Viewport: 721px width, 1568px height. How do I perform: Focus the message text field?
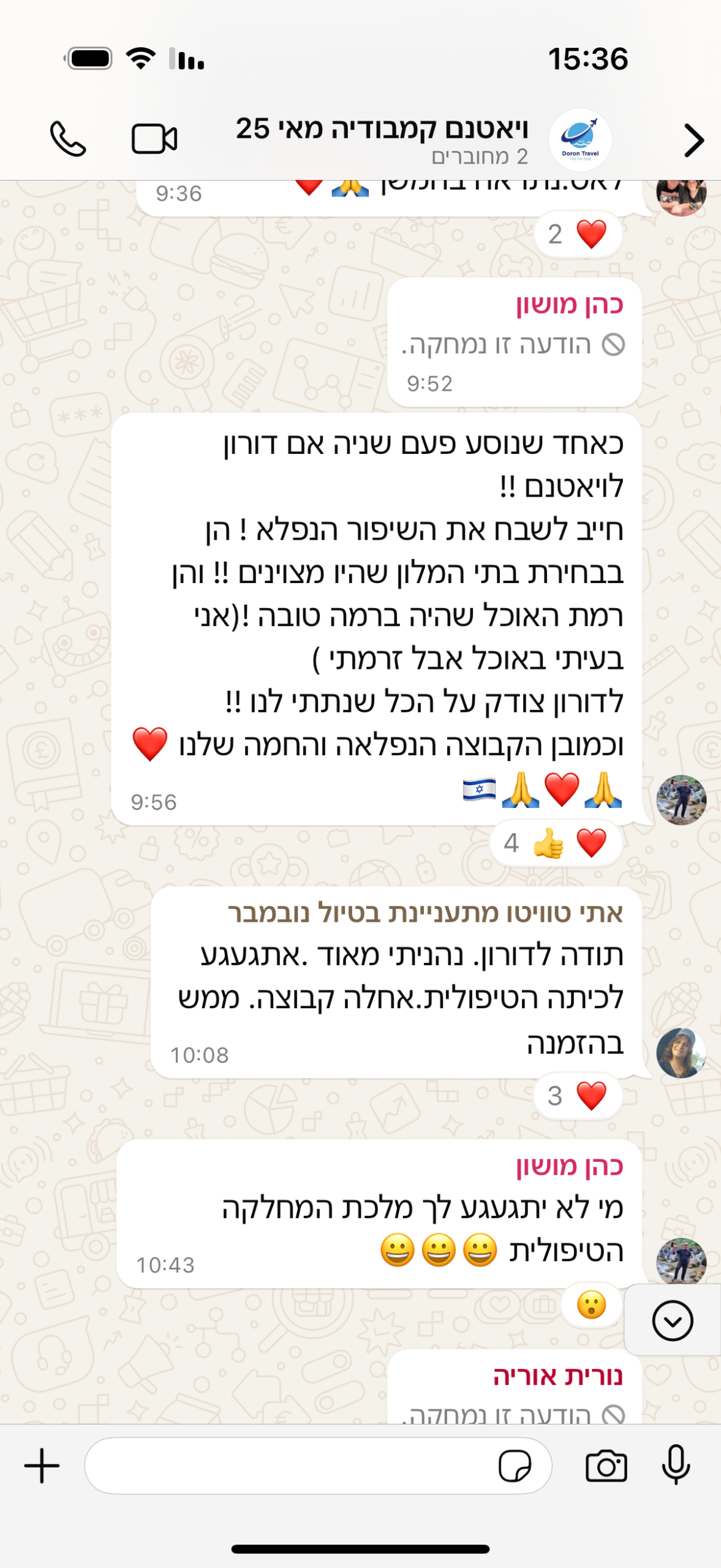pos(288,1466)
